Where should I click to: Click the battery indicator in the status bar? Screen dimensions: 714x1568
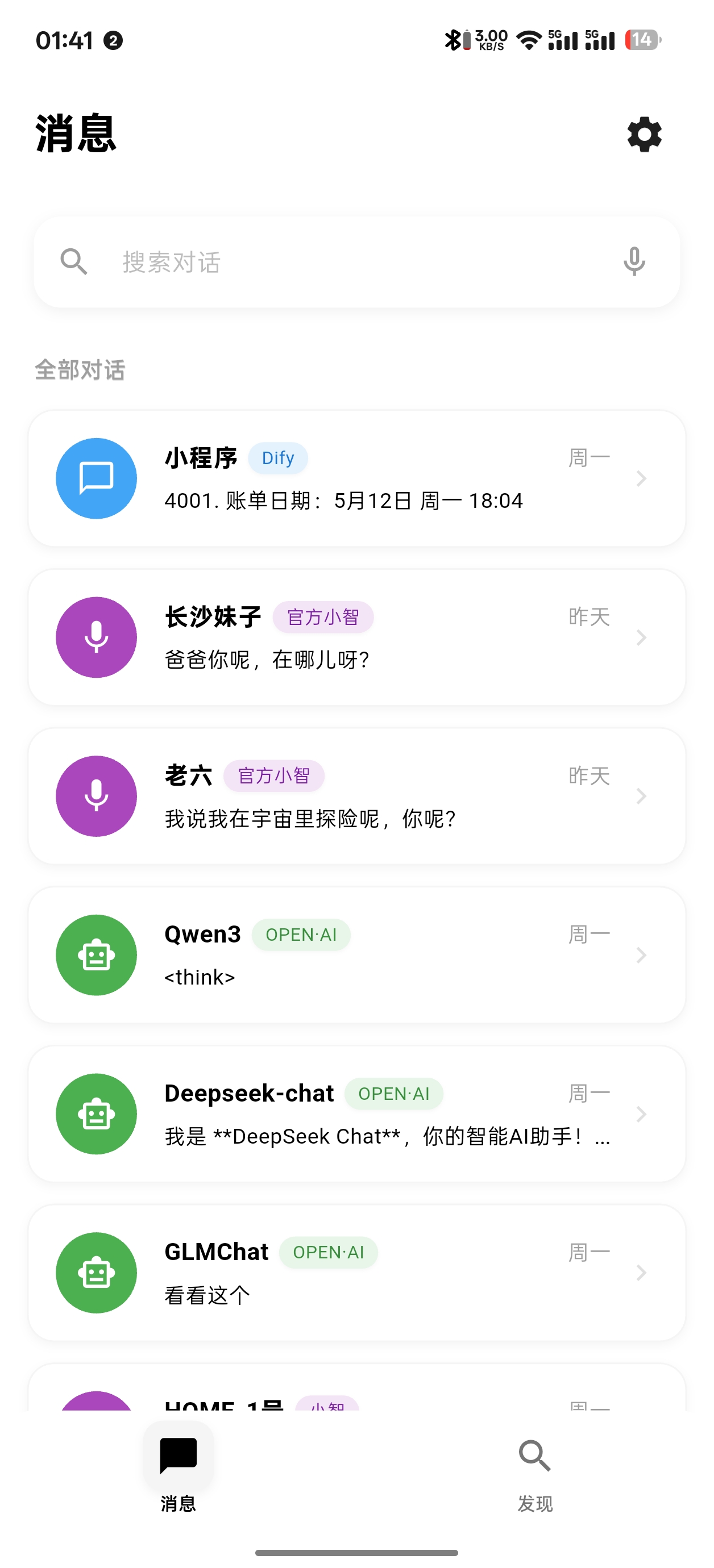pyautogui.click(x=640, y=40)
